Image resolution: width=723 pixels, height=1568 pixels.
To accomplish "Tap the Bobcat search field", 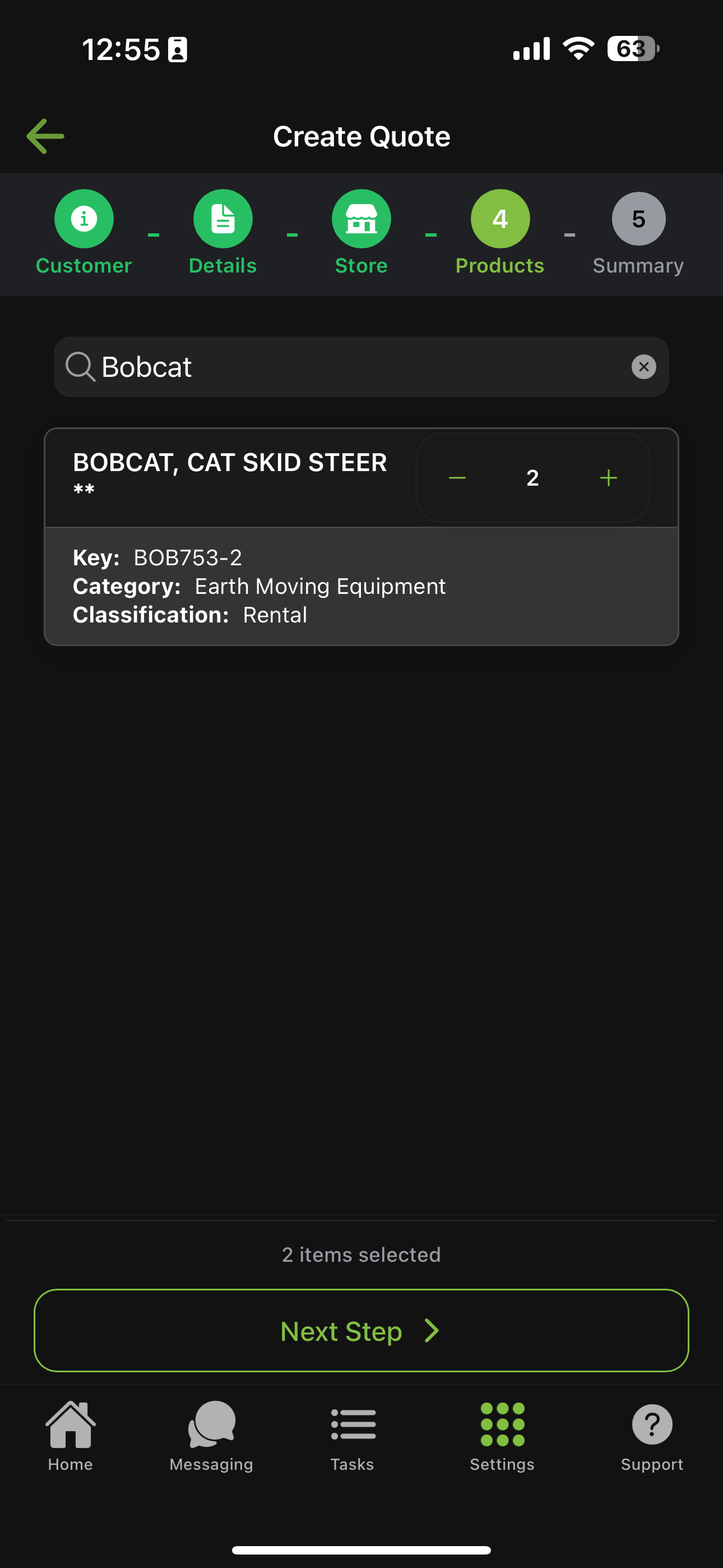I will [353, 367].
